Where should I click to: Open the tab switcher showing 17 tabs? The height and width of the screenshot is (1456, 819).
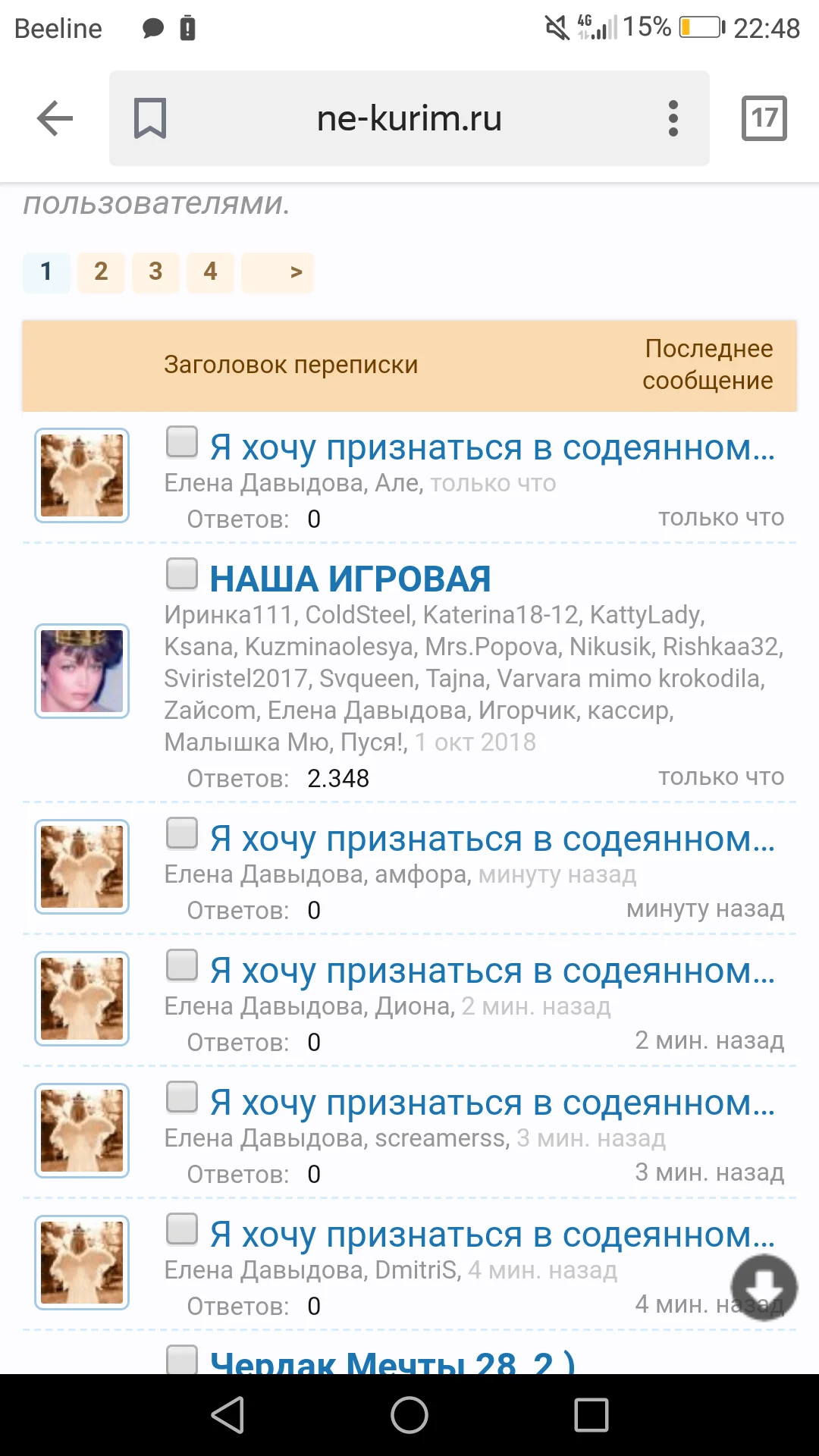764,118
